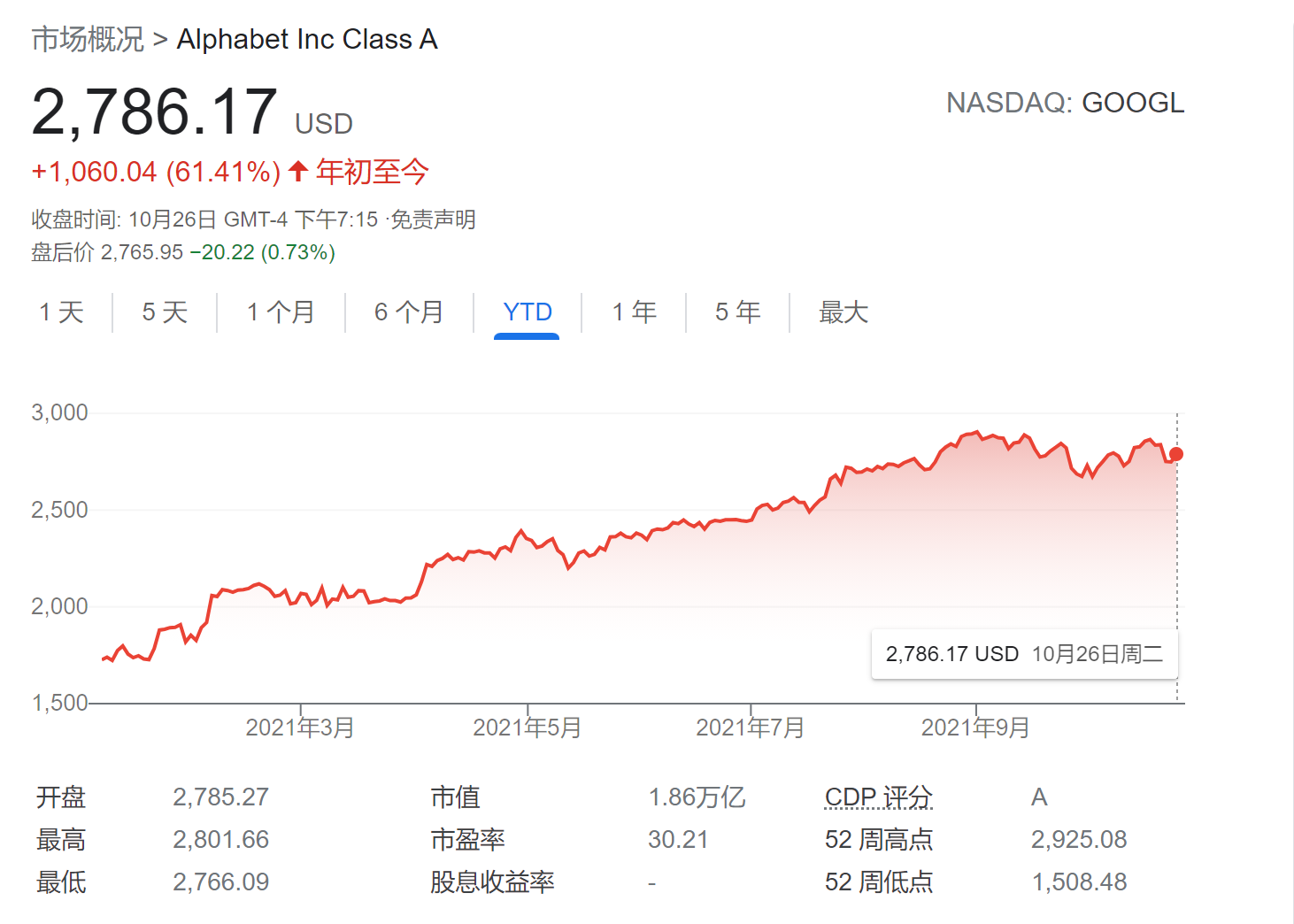Select the 5 天 time range

click(x=165, y=312)
